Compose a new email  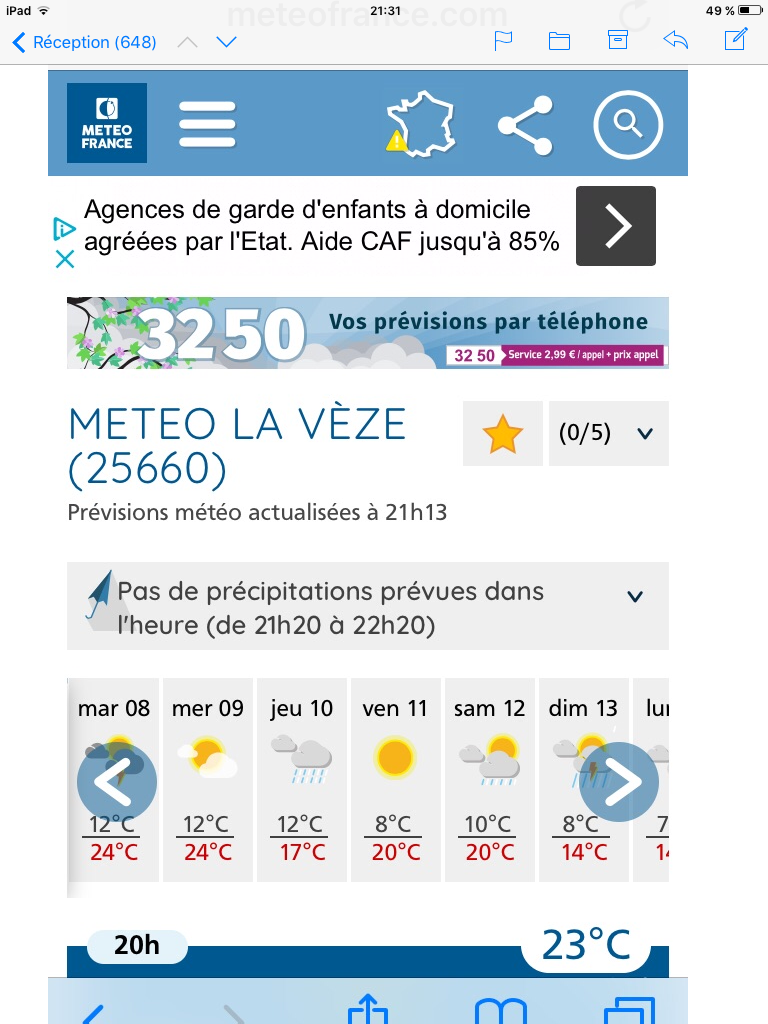[735, 41]
